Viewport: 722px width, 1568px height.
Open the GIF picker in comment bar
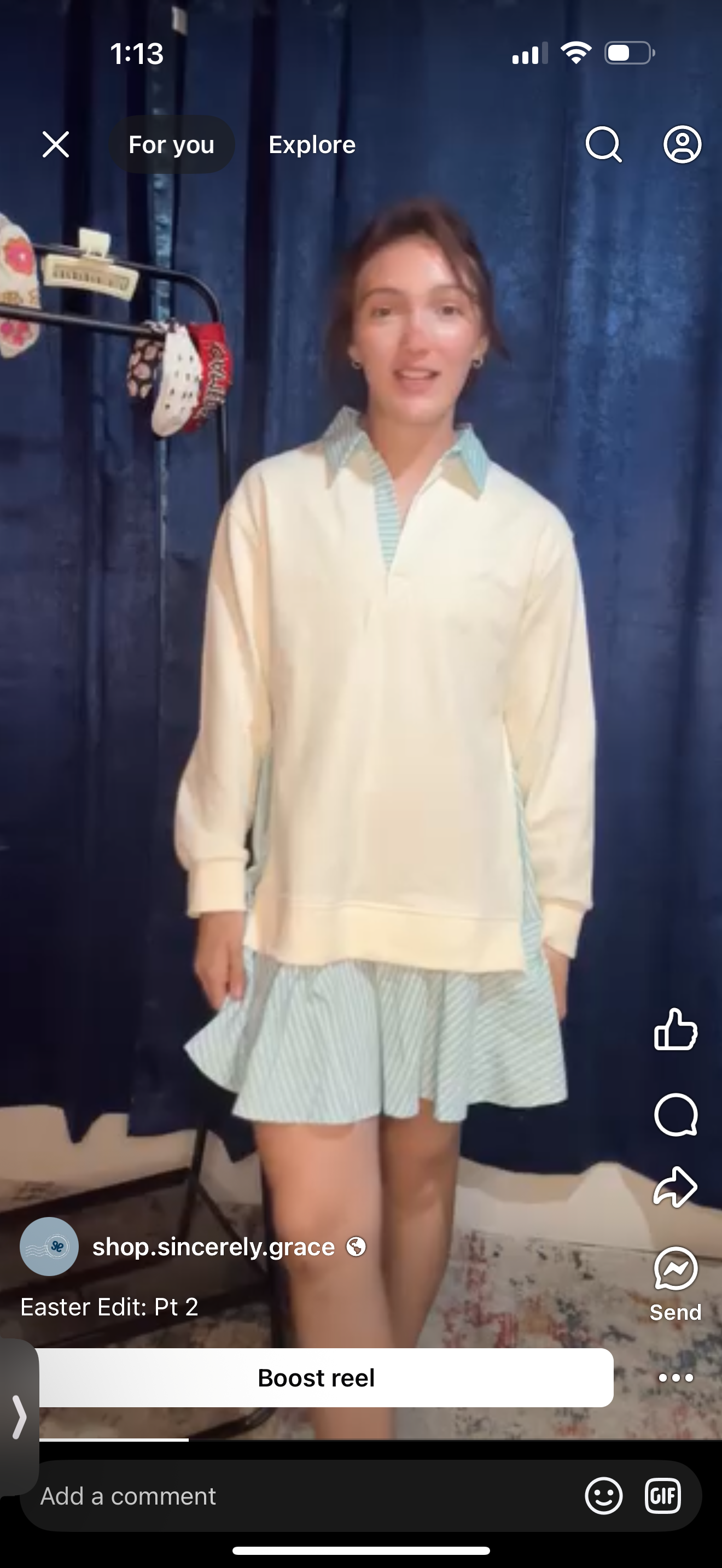pos(662,1496)
